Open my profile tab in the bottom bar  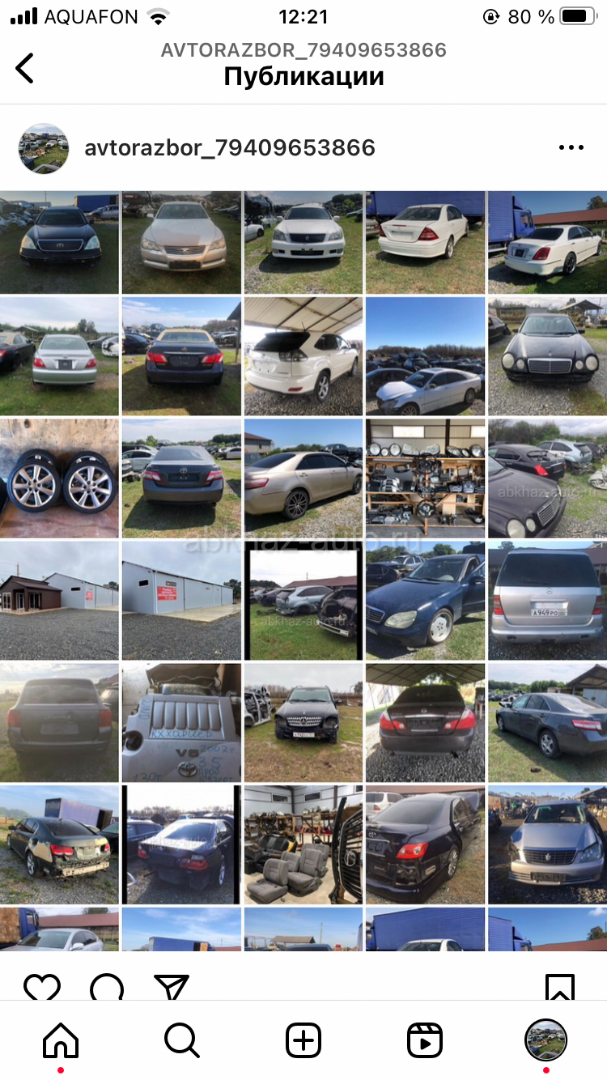click(546, 1041)
